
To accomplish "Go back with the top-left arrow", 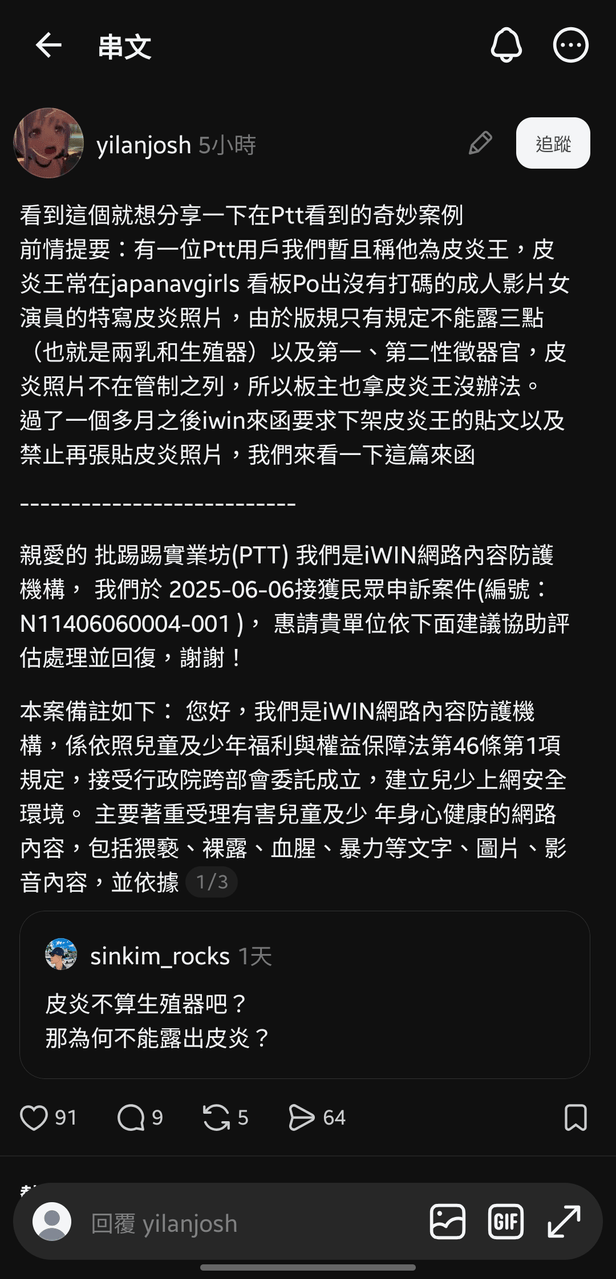I will coord(48,46).
